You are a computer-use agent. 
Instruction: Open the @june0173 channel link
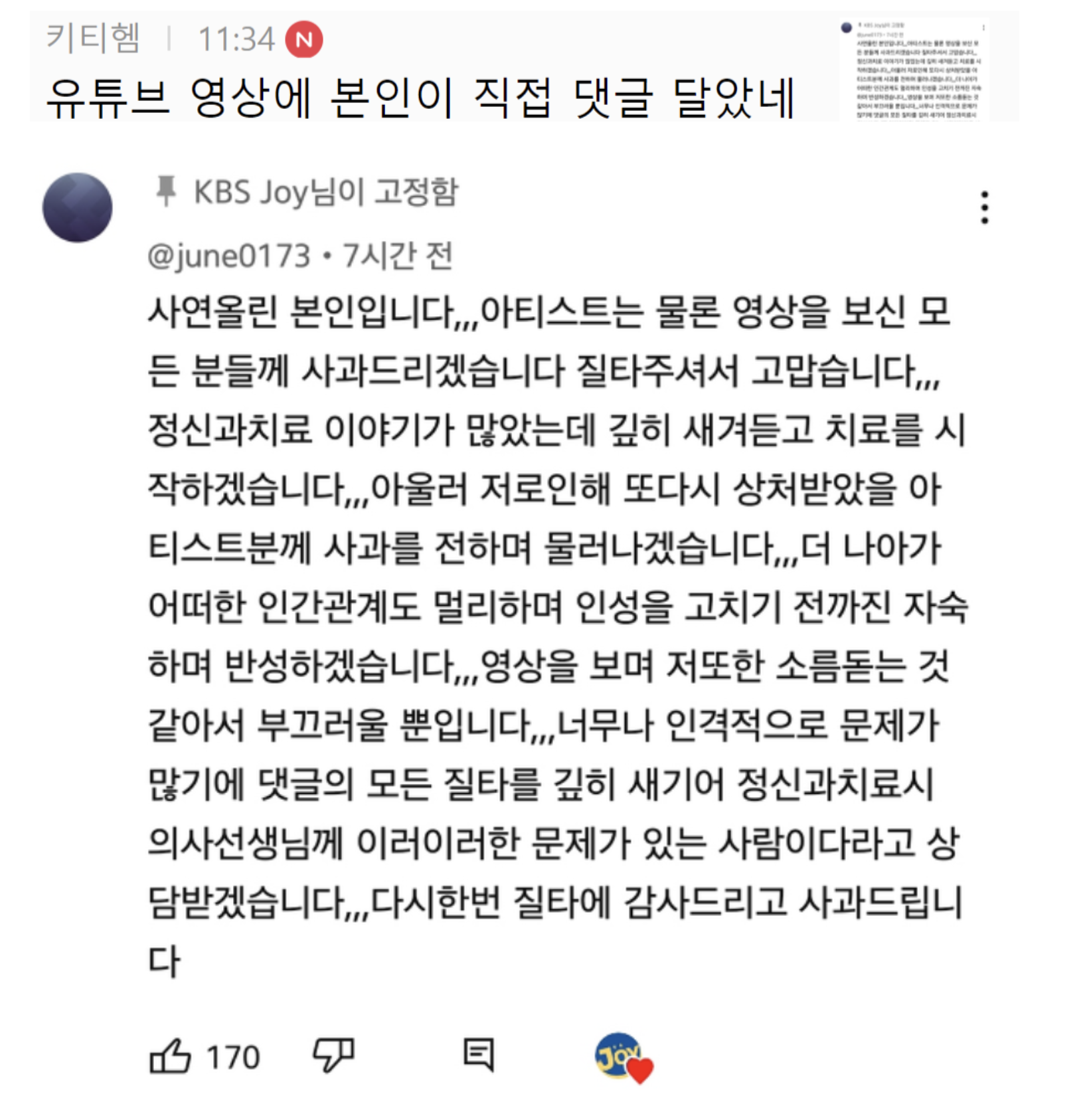[x=228, y=256]
